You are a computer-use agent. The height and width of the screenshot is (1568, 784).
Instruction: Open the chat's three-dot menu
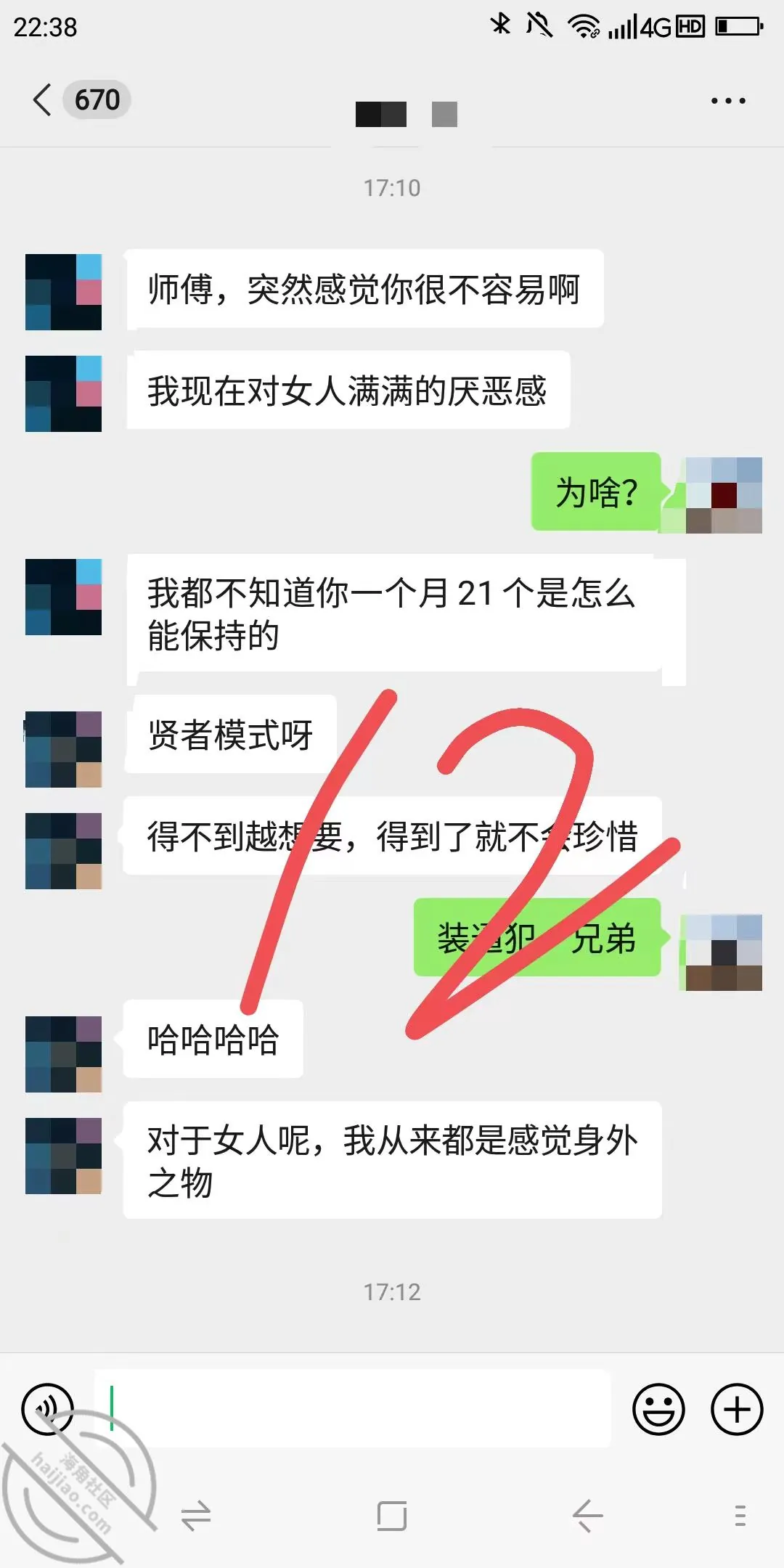click(728, 101)
